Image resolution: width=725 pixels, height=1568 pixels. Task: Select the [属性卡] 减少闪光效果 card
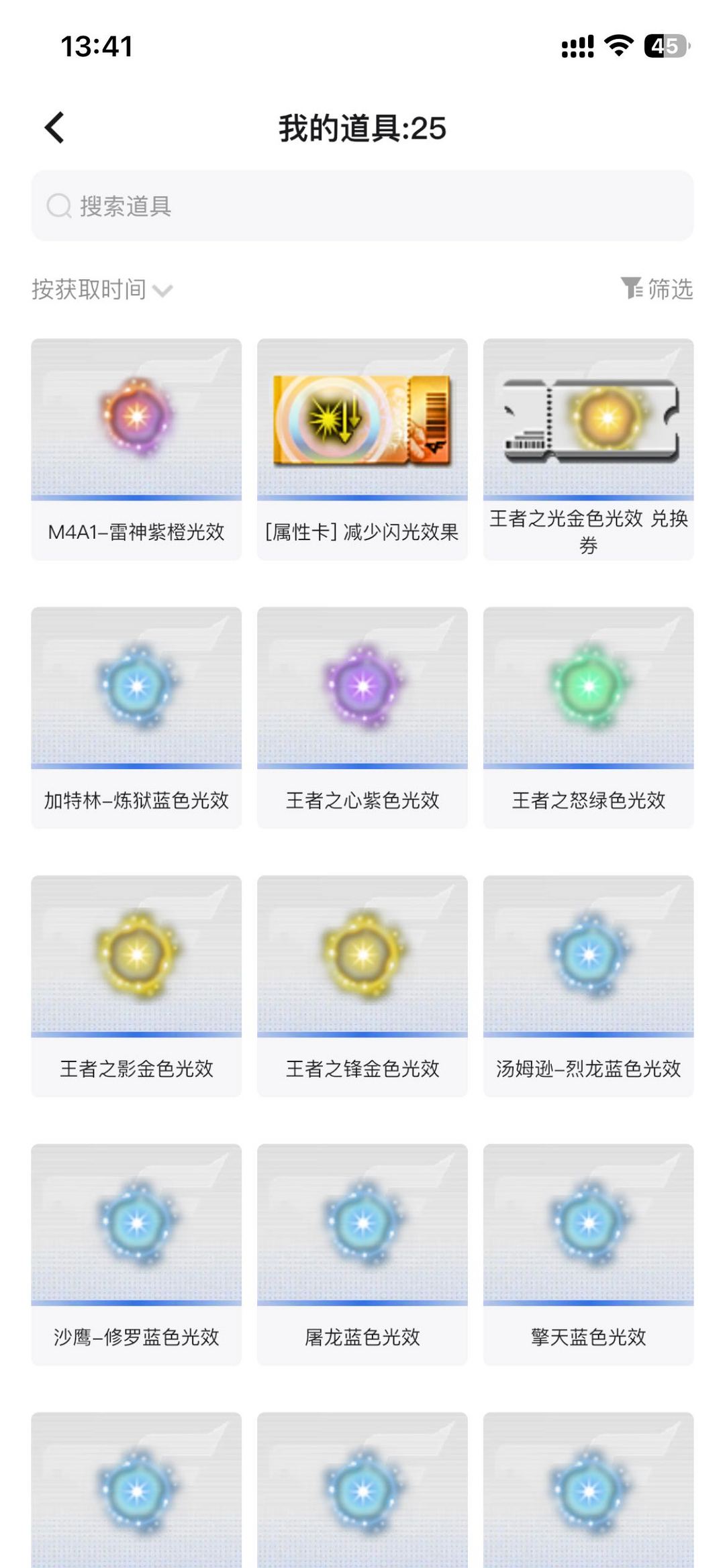(x=362, y=448)
